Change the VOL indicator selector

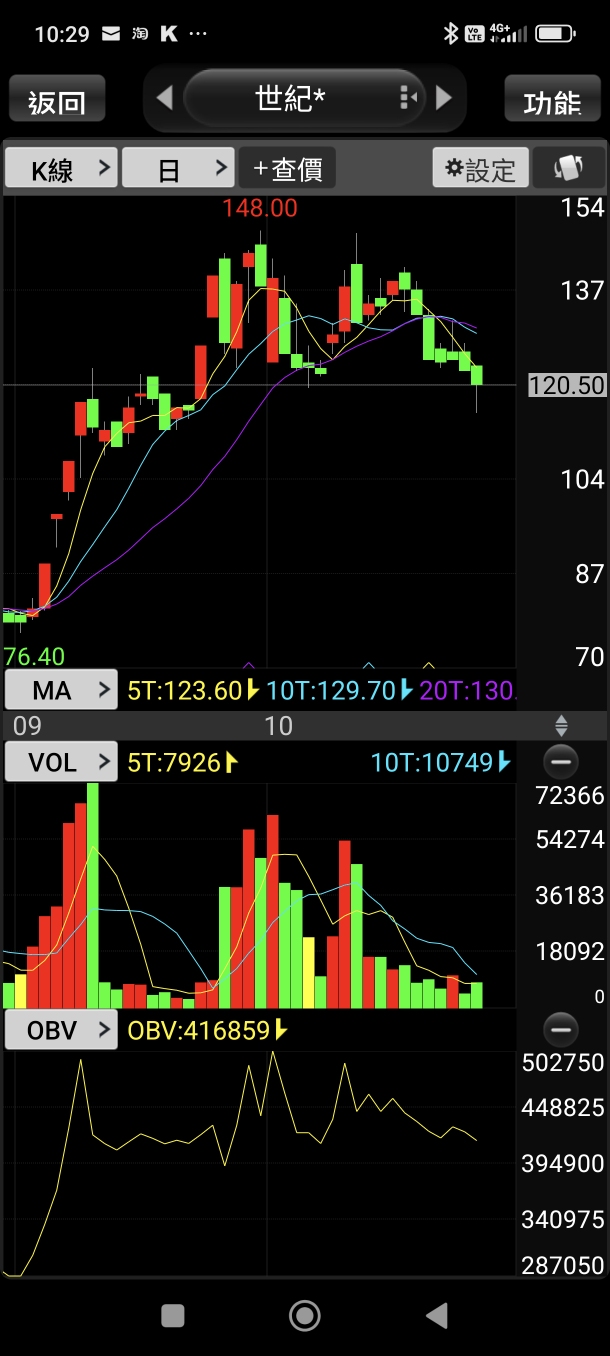pos(62,763)
